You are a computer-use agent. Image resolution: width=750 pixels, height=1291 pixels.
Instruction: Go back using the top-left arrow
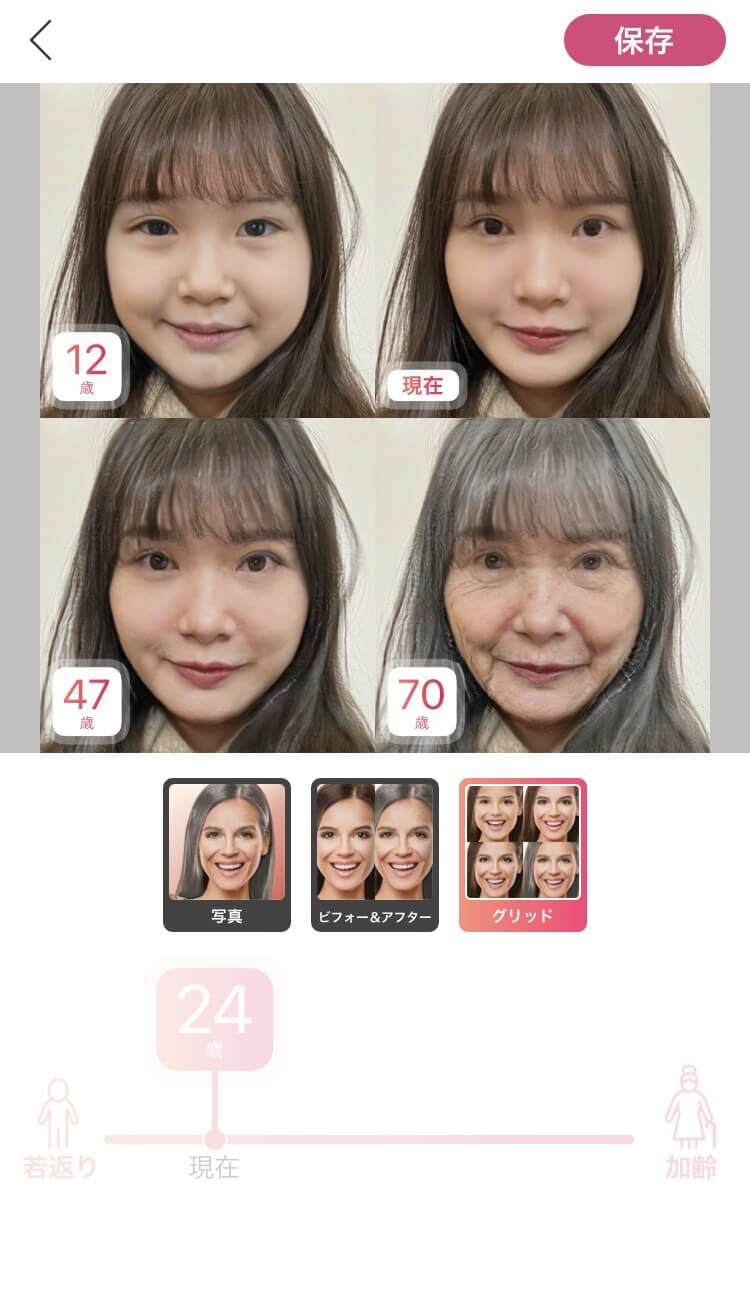tap(40, 41)
